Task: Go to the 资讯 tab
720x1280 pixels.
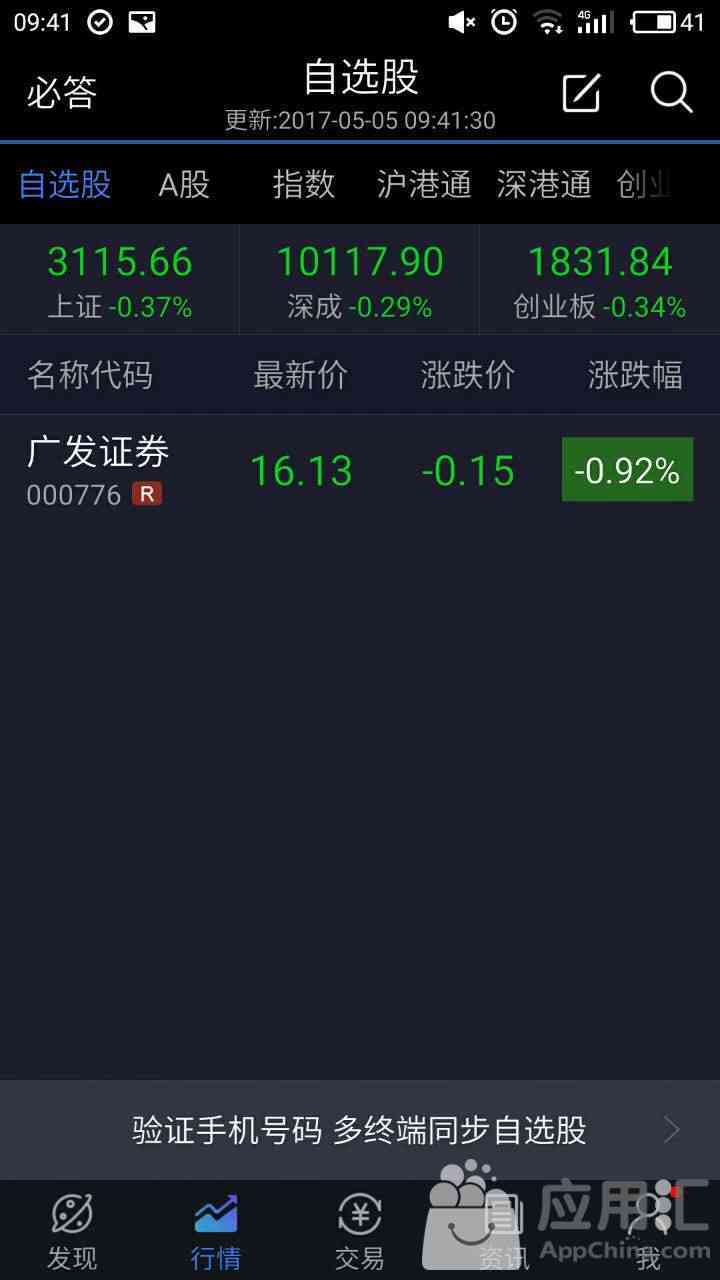Action: [504, 1230]
